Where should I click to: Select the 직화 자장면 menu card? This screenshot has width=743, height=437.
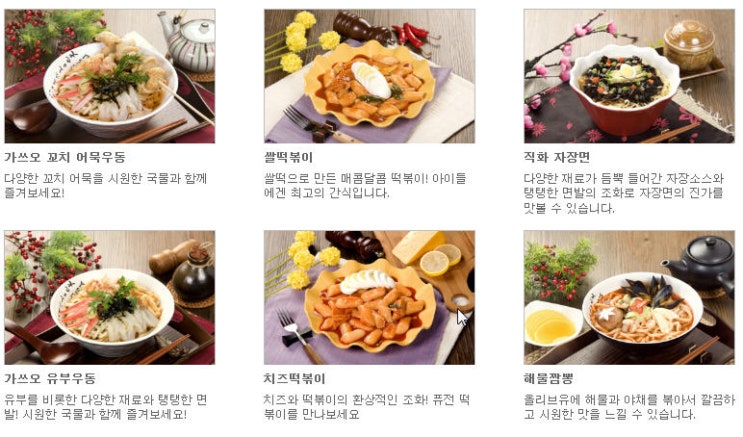tap(628, 76)
